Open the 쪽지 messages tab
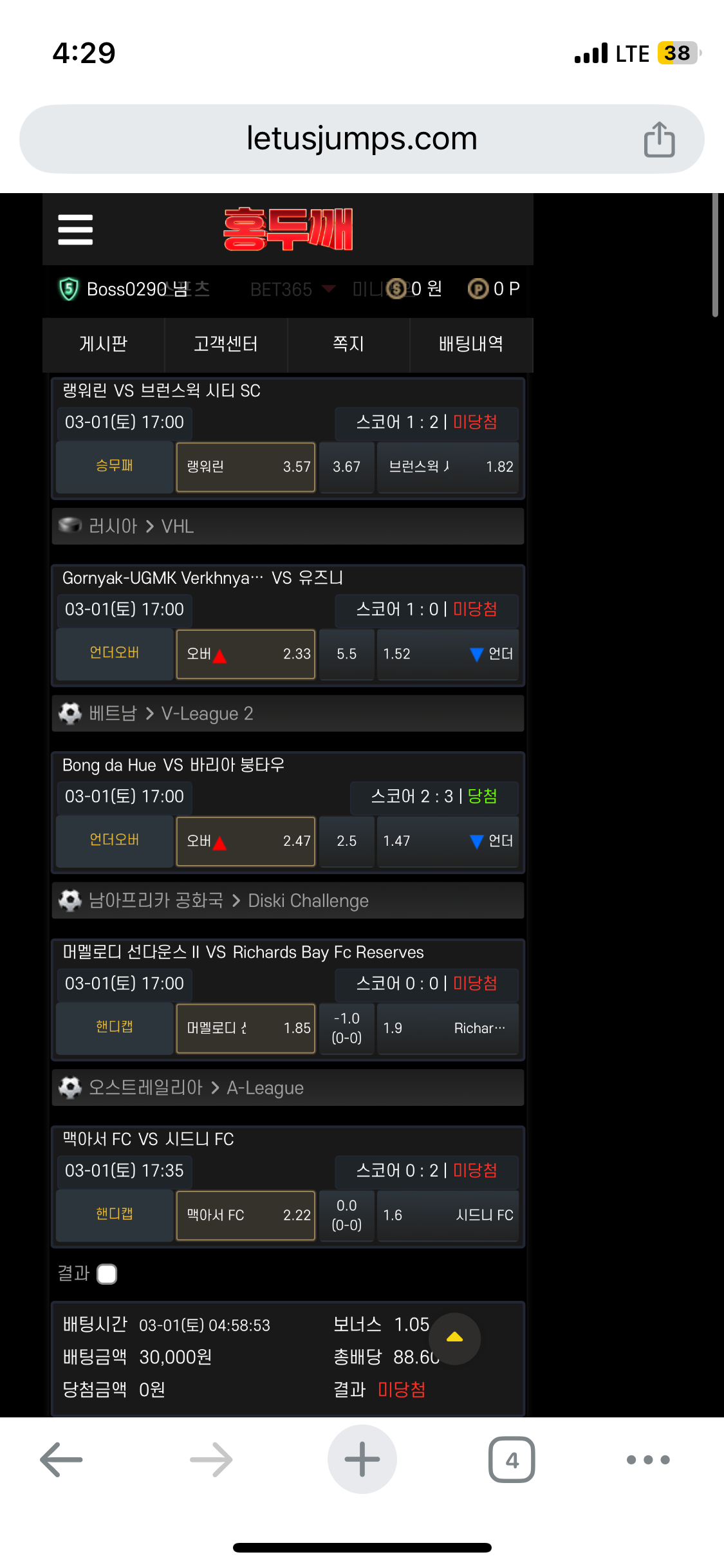The image size is (724, 1568). click(348, 344)
